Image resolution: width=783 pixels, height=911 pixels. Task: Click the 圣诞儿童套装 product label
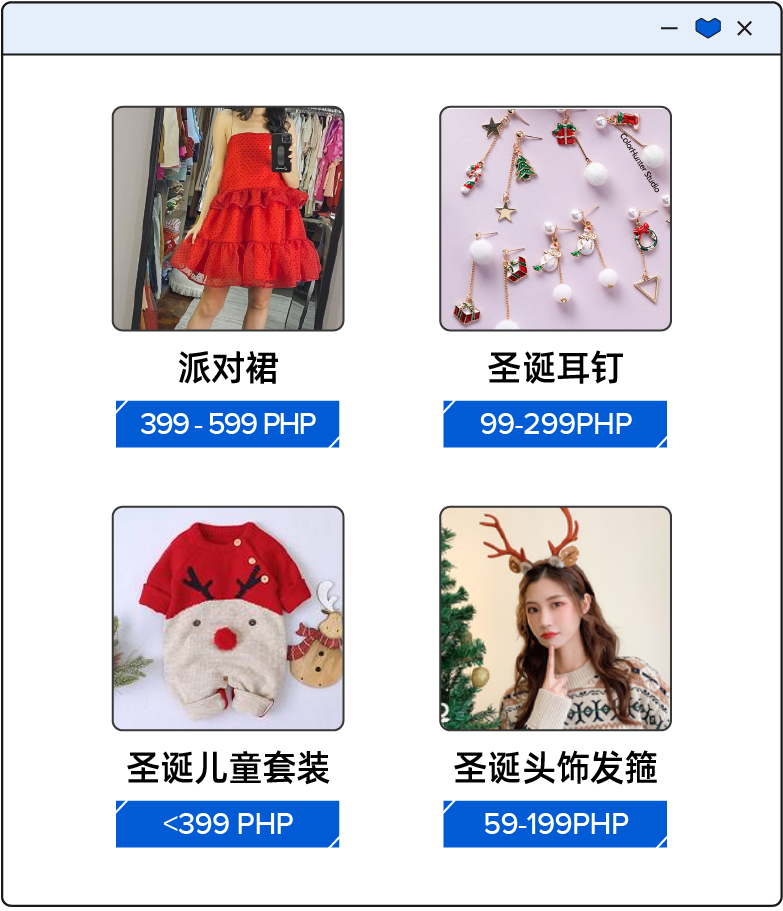227,768
